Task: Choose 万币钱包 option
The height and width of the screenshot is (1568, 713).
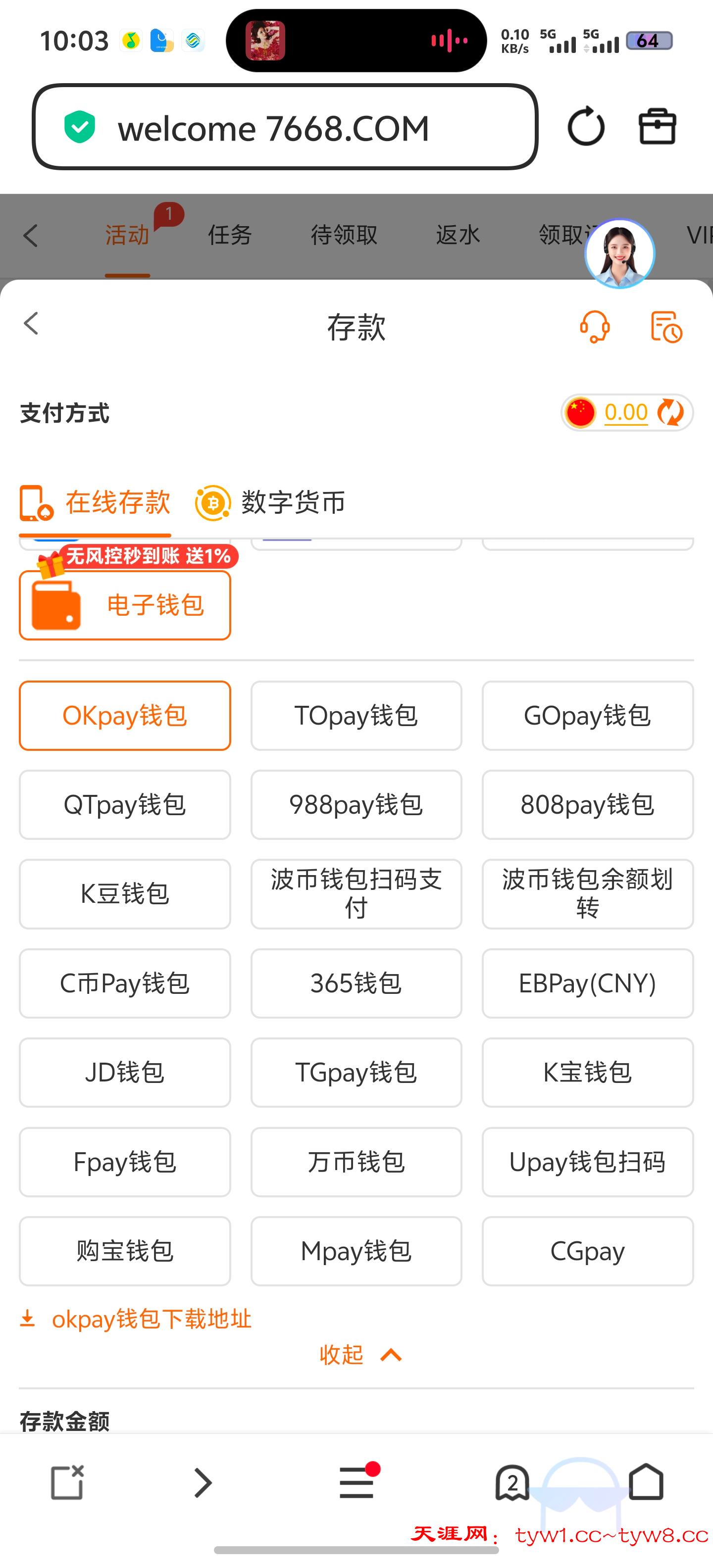Action: click(356, 1162)
